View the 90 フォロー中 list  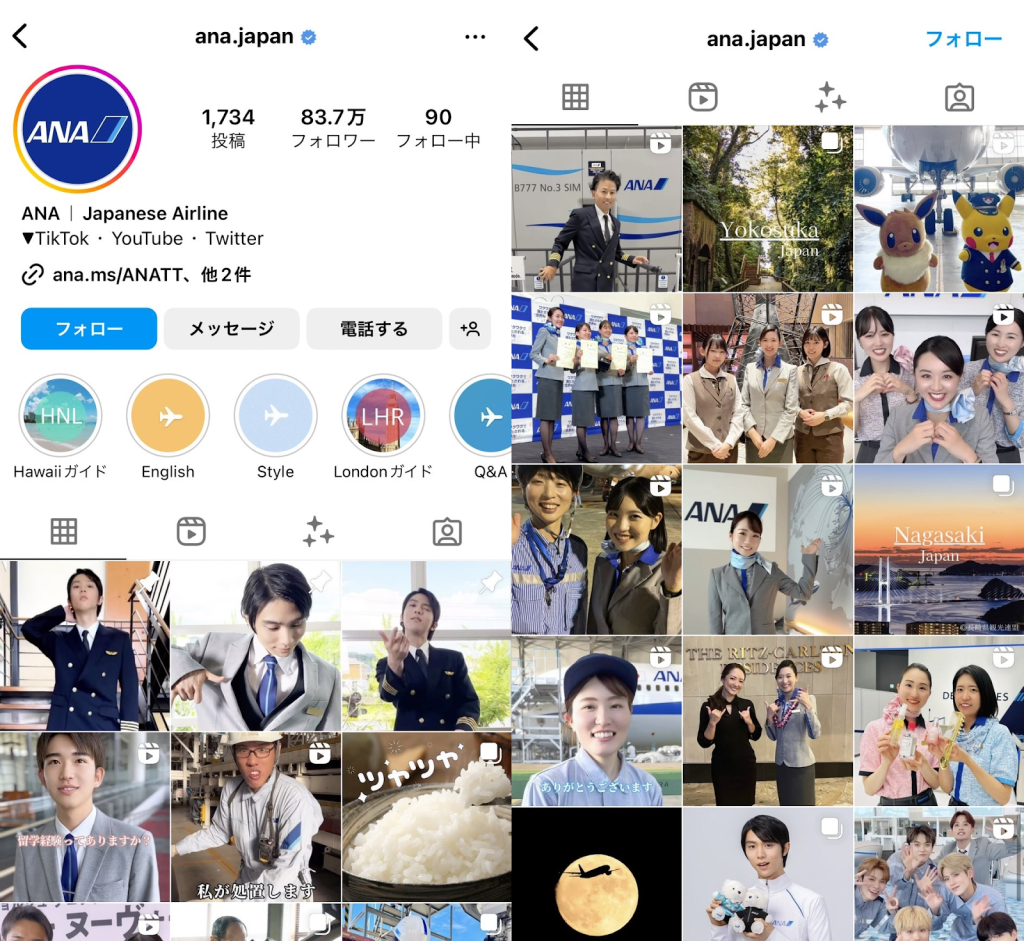tap(438, 128)
